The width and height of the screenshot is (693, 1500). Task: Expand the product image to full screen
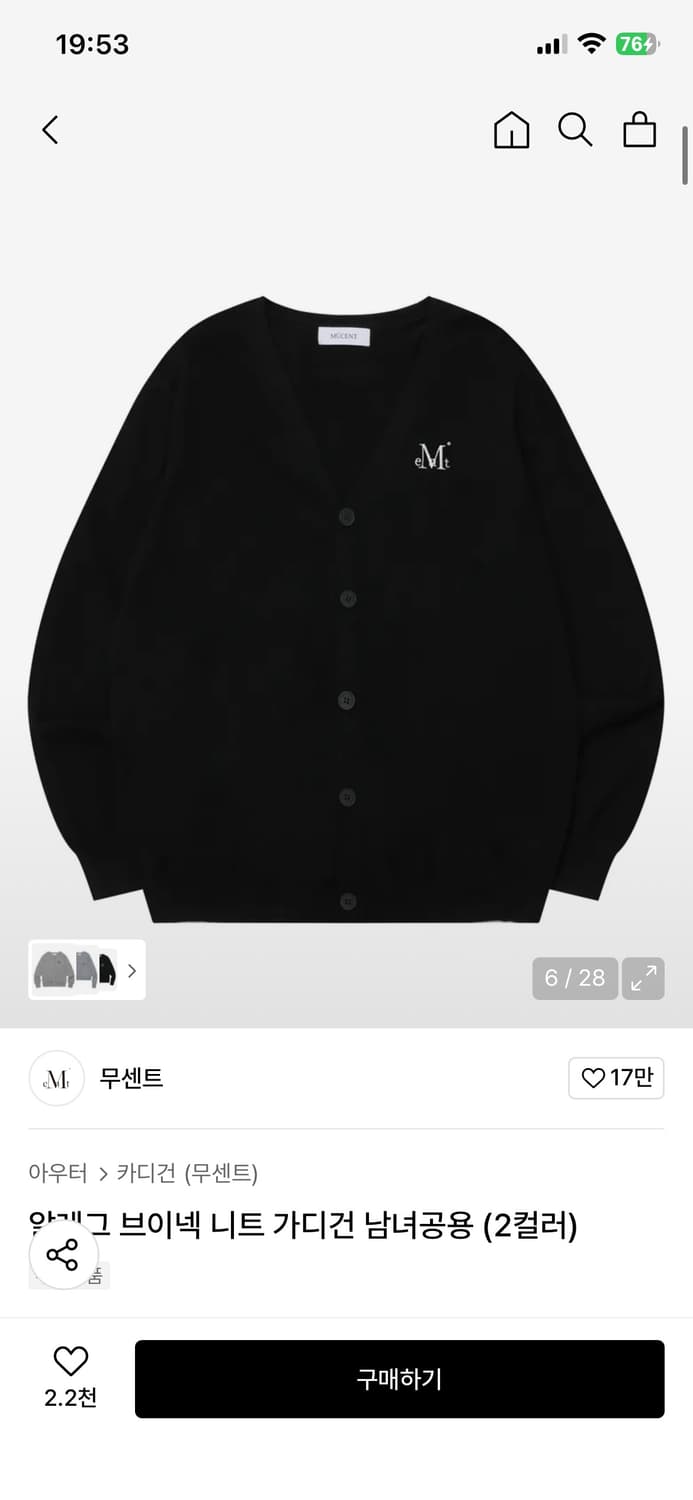643,978
